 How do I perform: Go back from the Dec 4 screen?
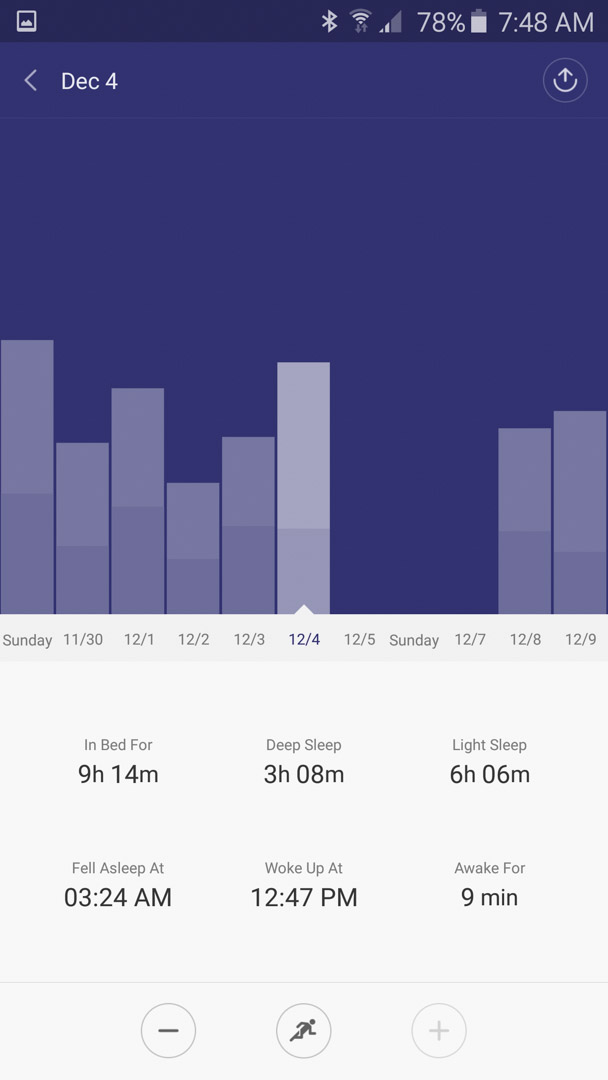pyautogui.click(x=31, y=81)
